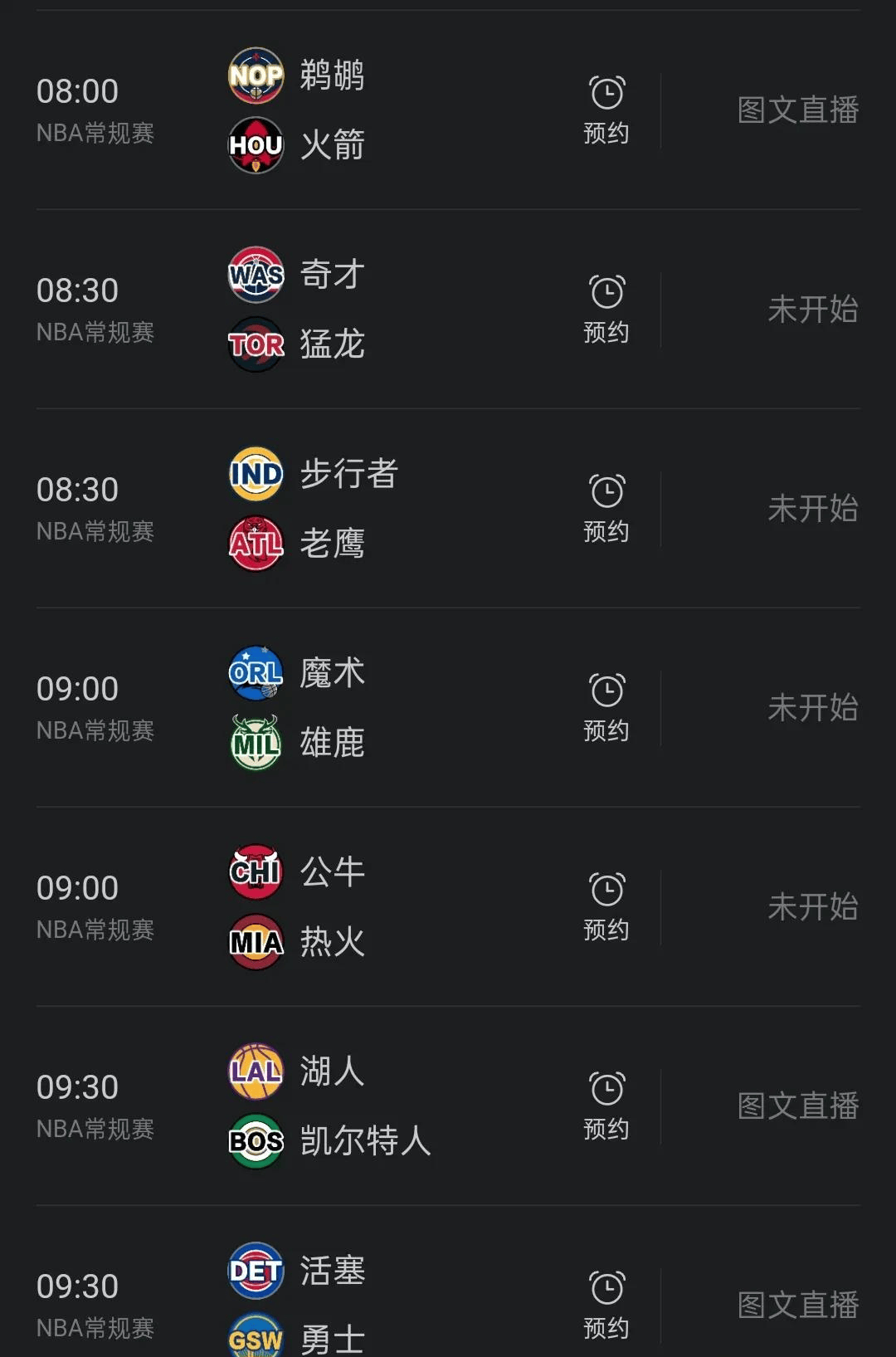Open the 图文直播 for the Pelicans game
Image resolution: width=896 pixels, height=1357 pixels.
(x=796, y=108)
